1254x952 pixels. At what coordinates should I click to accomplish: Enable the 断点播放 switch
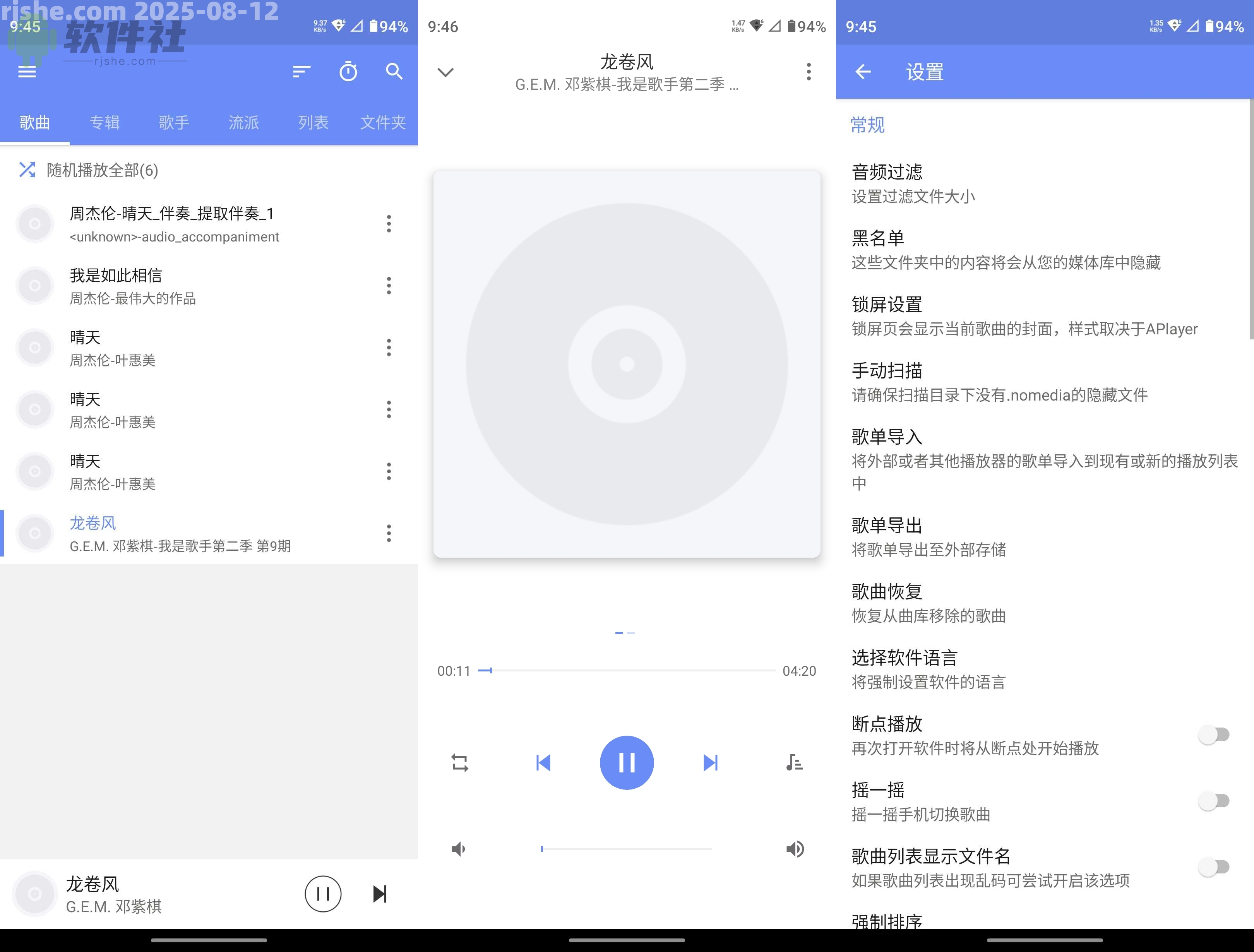(x=1213, y=735)
